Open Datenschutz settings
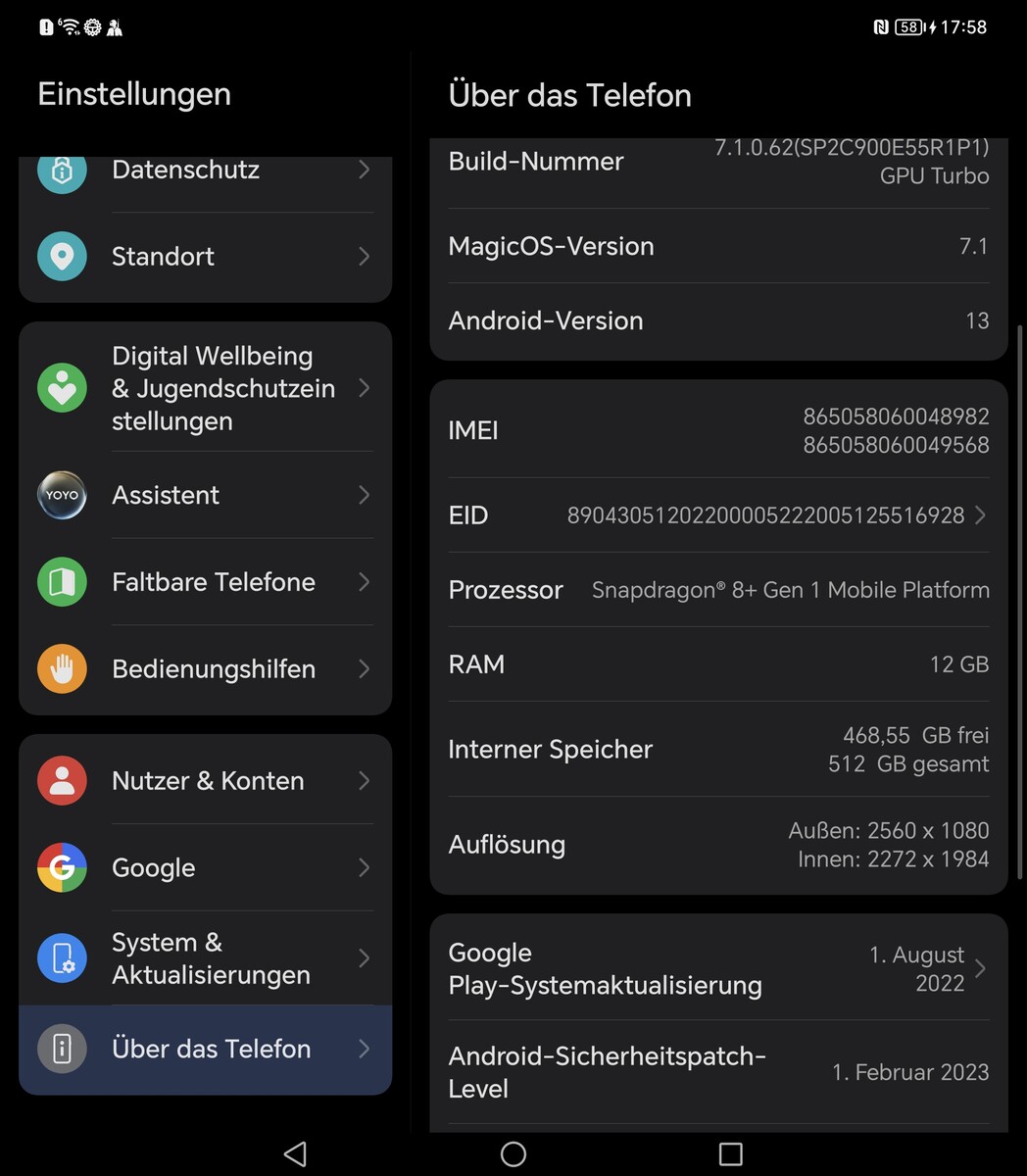The height and width of the screenshot is (1176, 1027). coord(205,171)
